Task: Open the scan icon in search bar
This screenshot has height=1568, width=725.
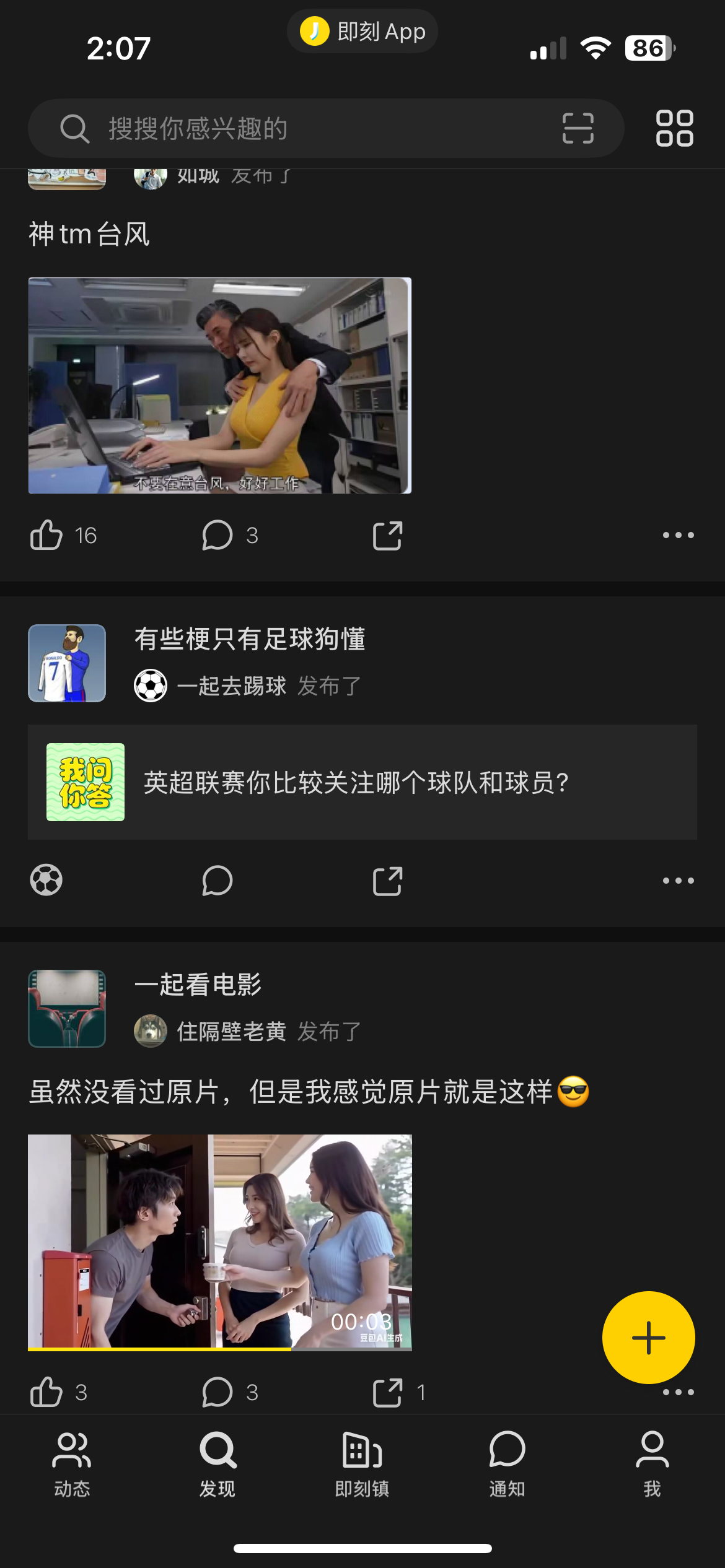Action: pos(578,128)
